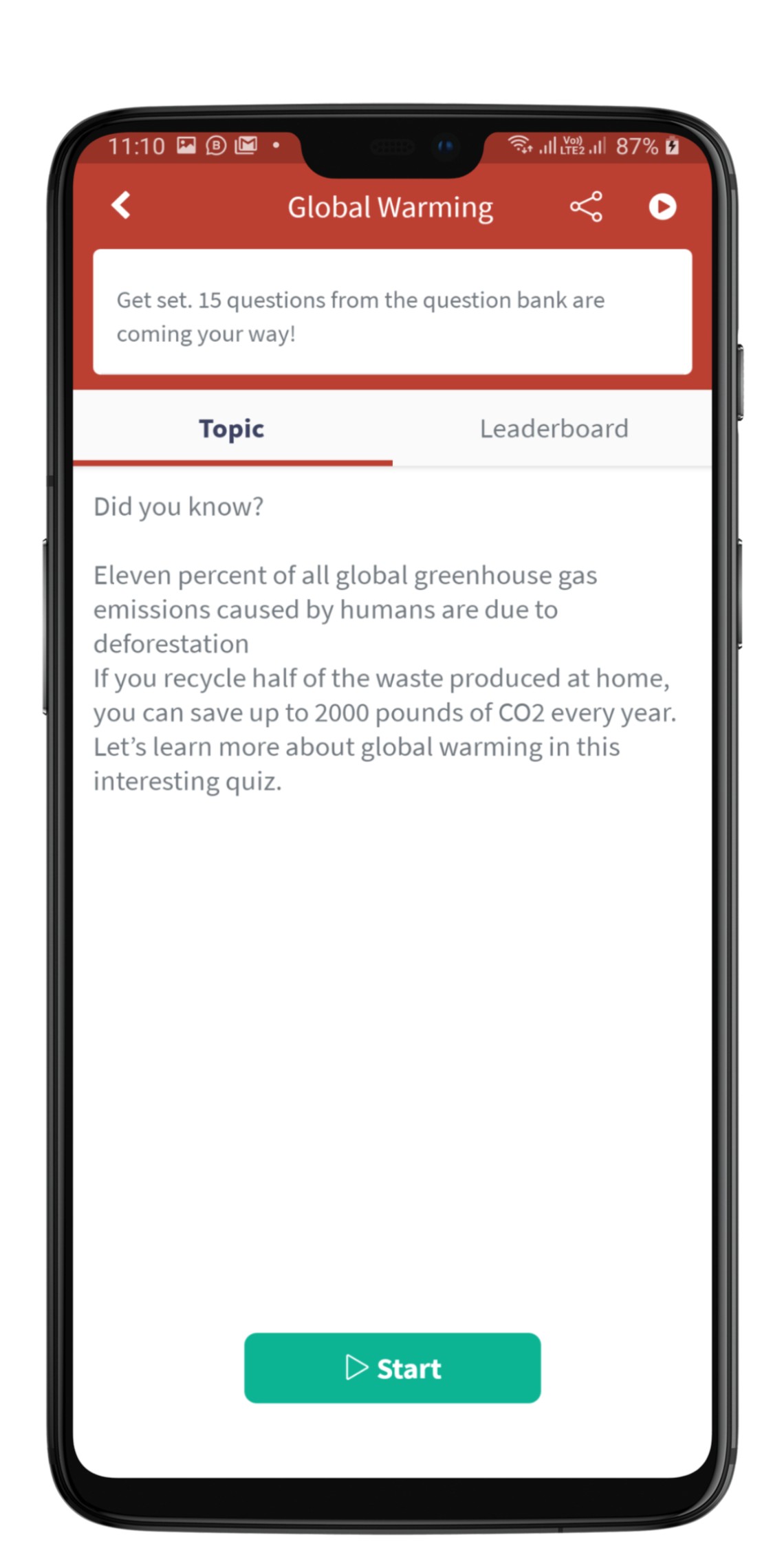Go back from Global Warming quiz
Image resolution: width=784 pixels, height=1568 pixels.
coord(121,206)
